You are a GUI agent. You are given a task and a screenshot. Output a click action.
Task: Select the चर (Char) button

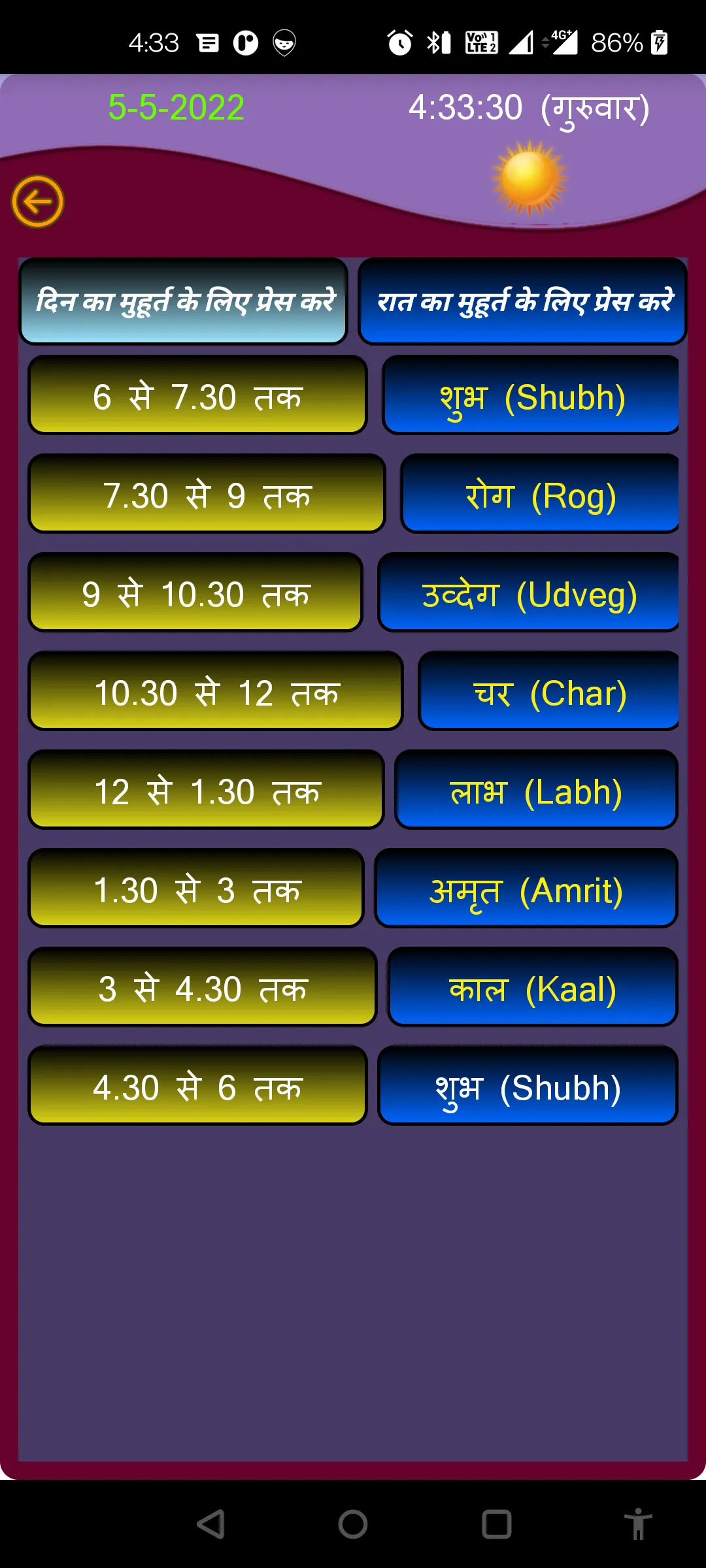tap(549, 691)
